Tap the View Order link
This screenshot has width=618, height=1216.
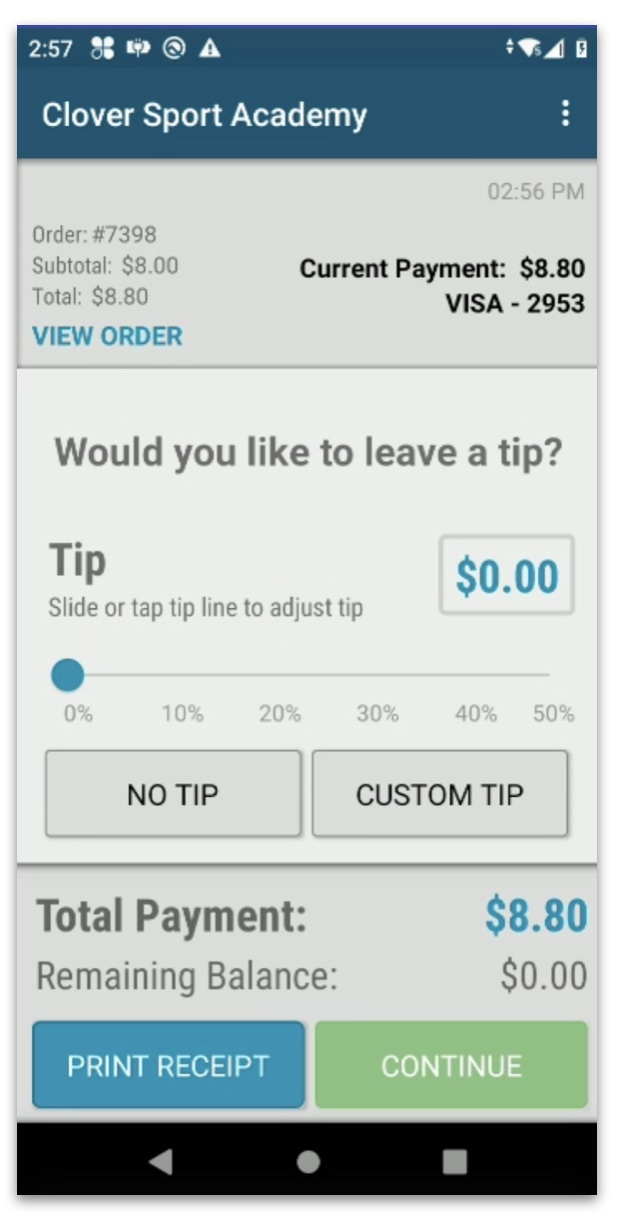107,336
